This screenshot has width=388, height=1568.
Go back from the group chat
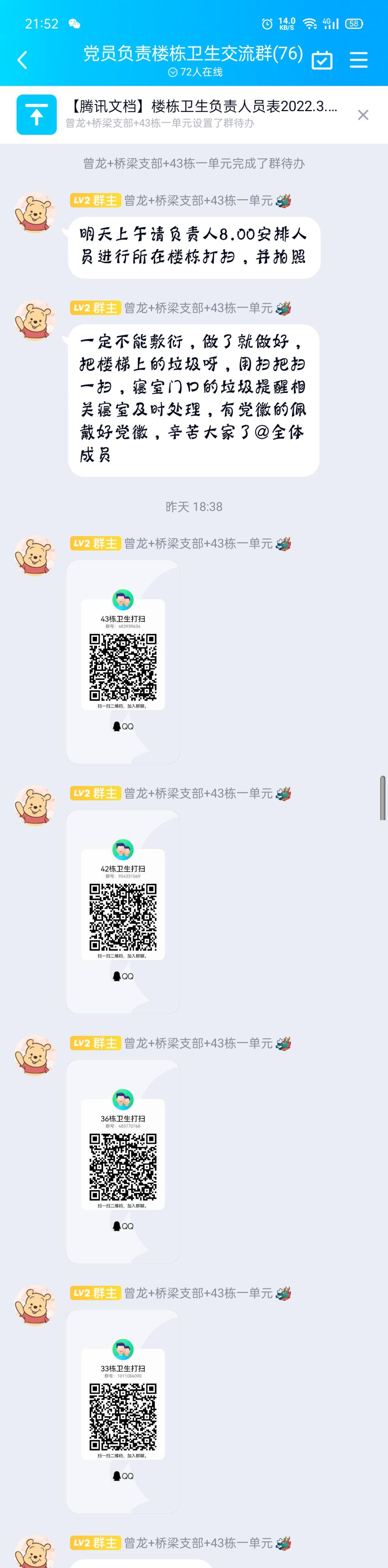(22, 60)
